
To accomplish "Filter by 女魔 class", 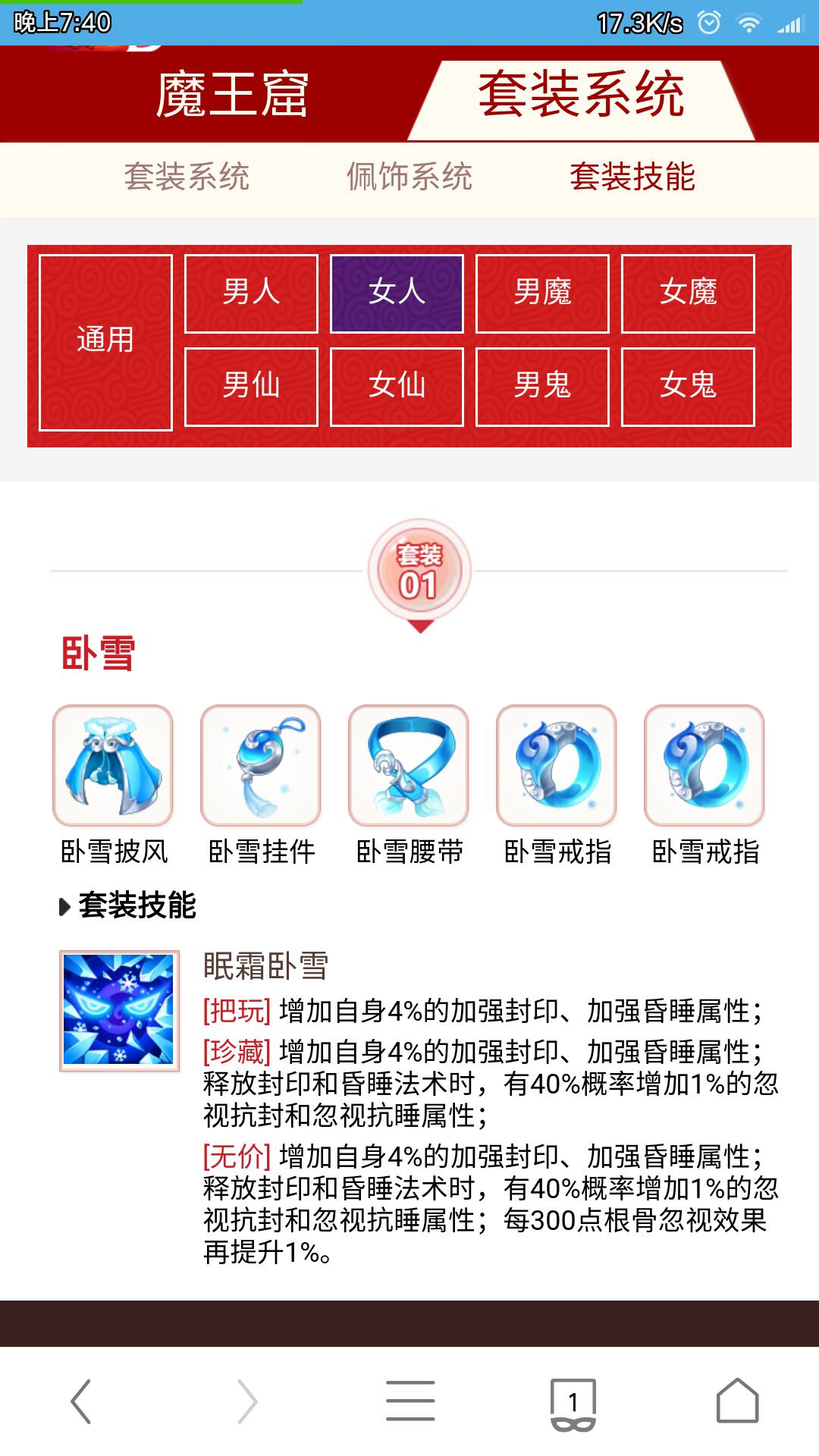I will [x=688, y=293].
